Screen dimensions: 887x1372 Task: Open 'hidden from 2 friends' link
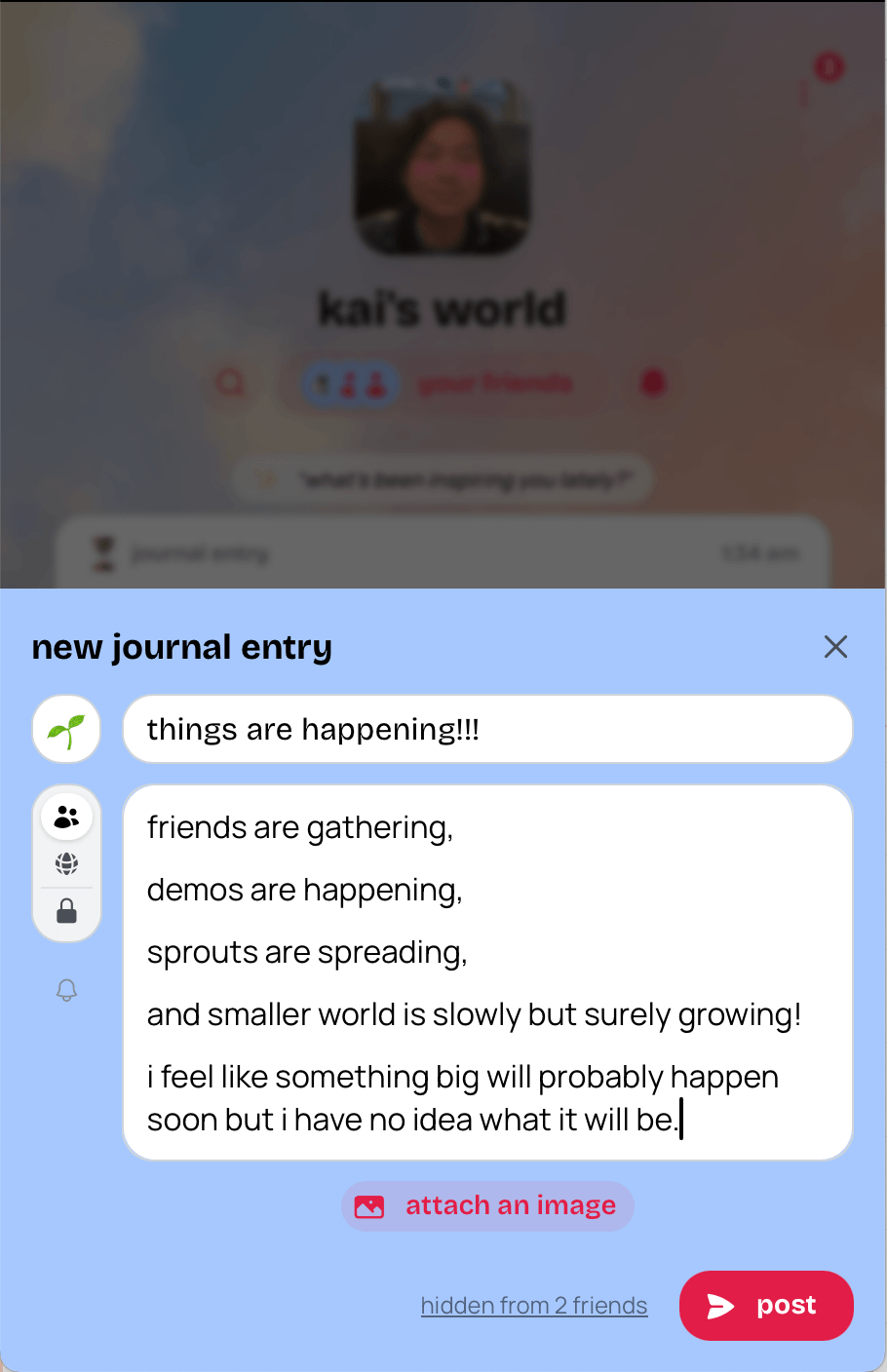[x=534, y=1306]
